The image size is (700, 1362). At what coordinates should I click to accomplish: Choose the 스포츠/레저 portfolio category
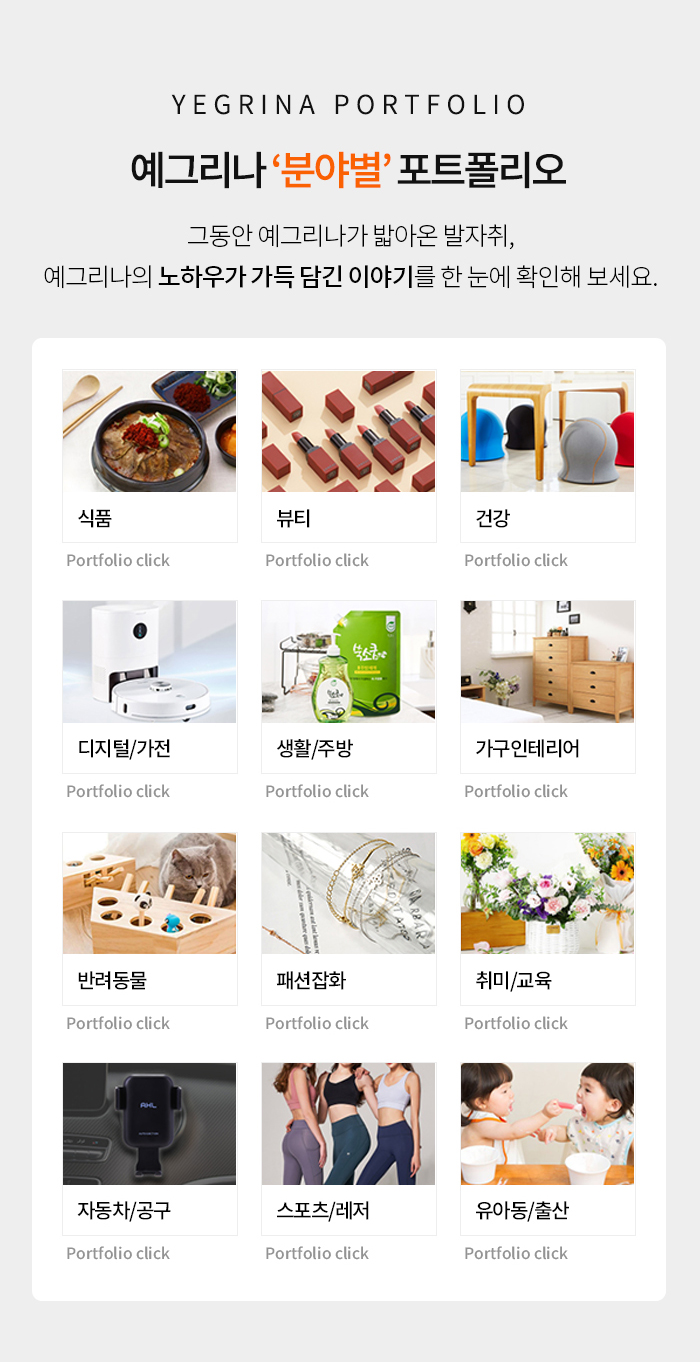[349, 1149]
